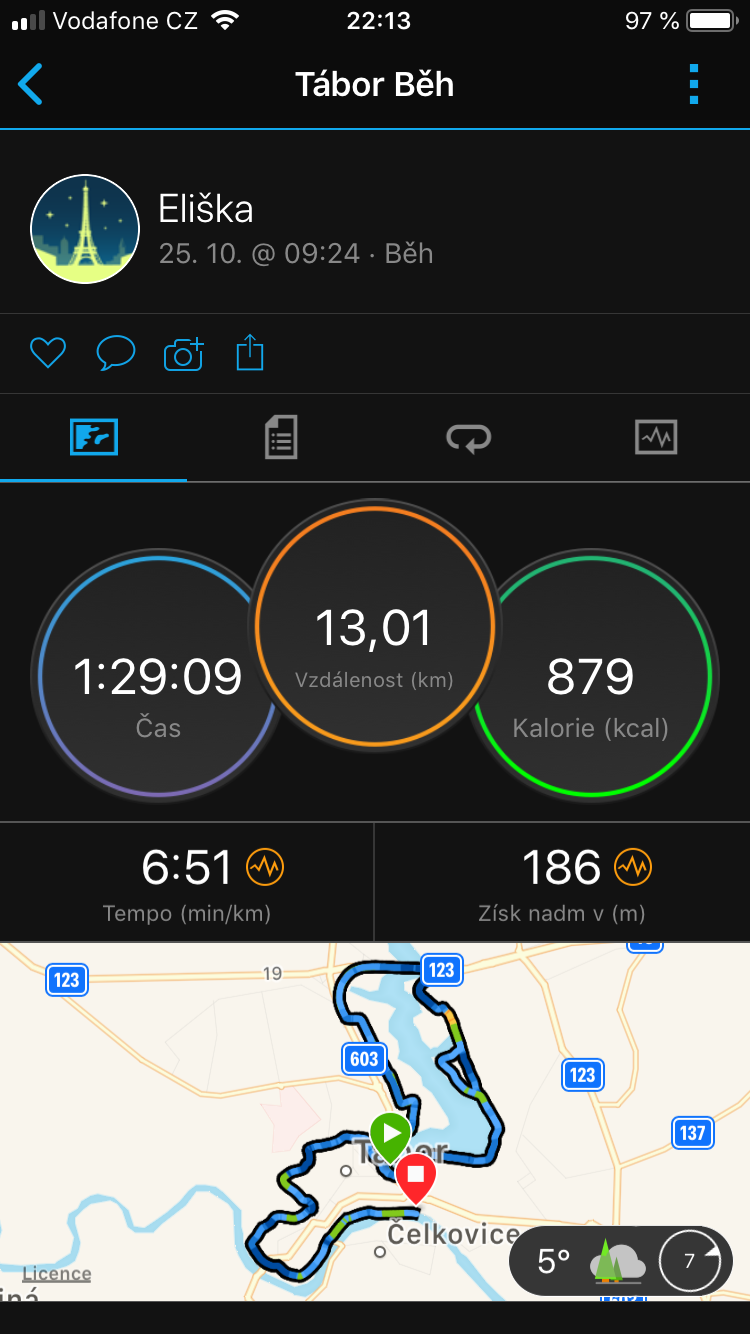The width and height of the screenshot is (750, 1334).
Task: Add a photo with the camera icon
Action: click(183, 353)
